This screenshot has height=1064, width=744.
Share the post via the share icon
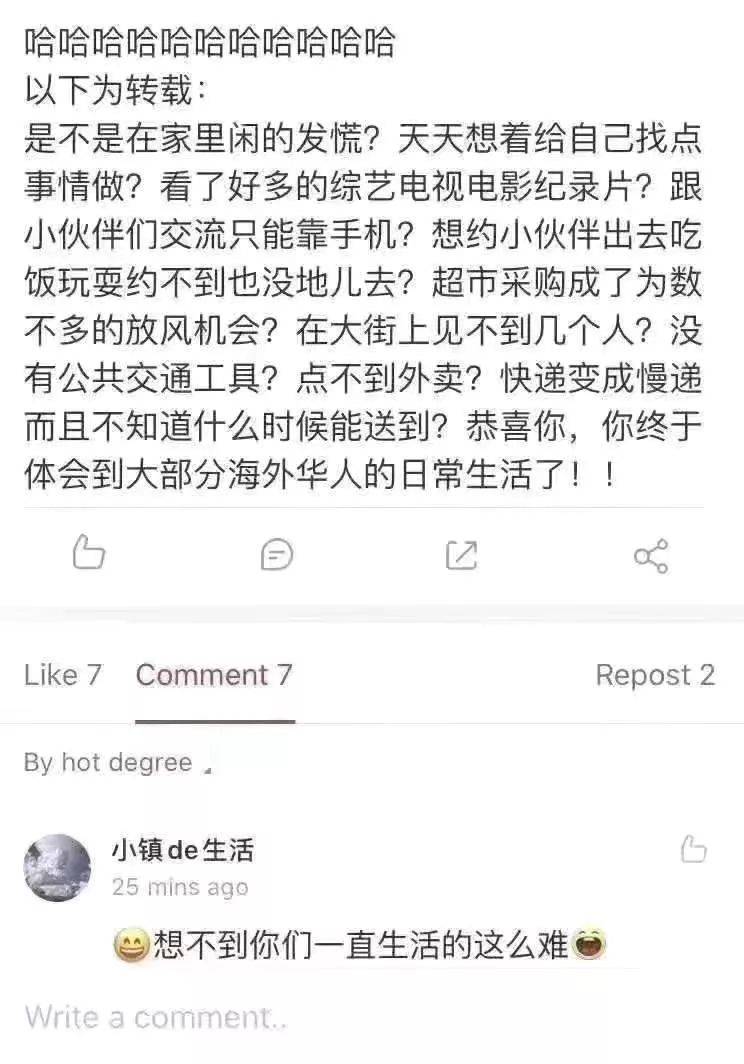(x=651, y=555)
